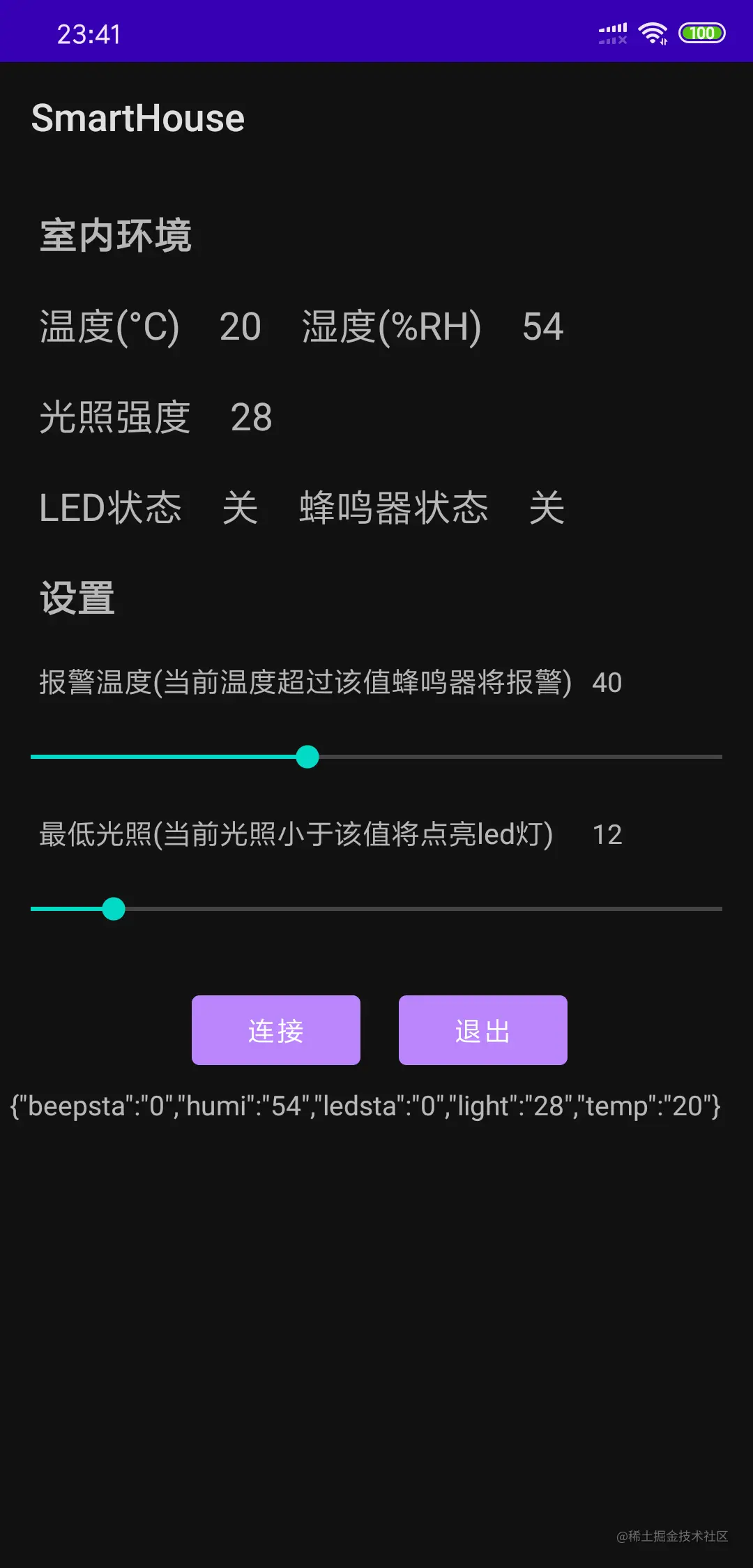Click the 光照强度 value 28
This screenshot has height=1568, width=753.
point(250,417)
